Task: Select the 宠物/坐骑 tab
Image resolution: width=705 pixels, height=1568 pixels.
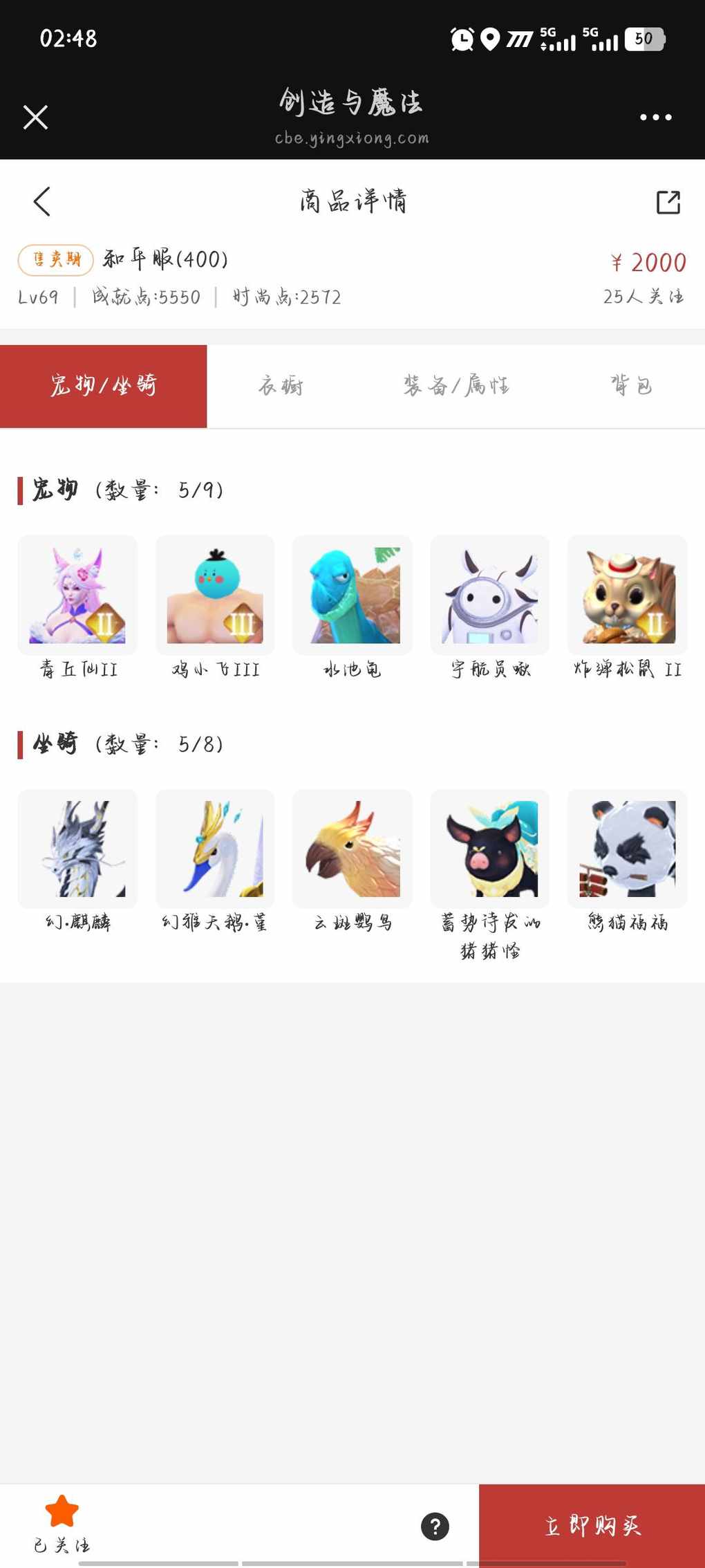Action: click(104, 386)
